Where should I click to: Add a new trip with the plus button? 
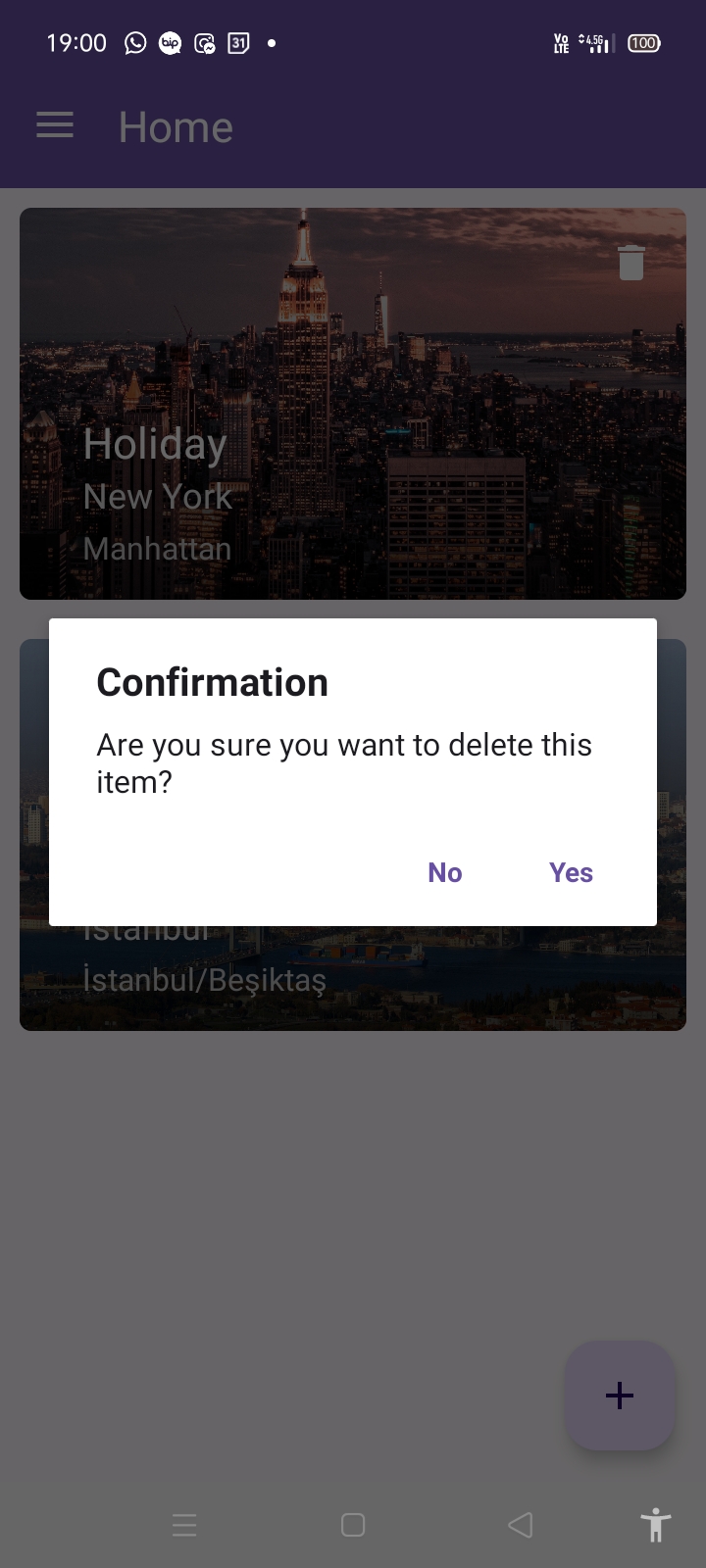point(619,1396)
